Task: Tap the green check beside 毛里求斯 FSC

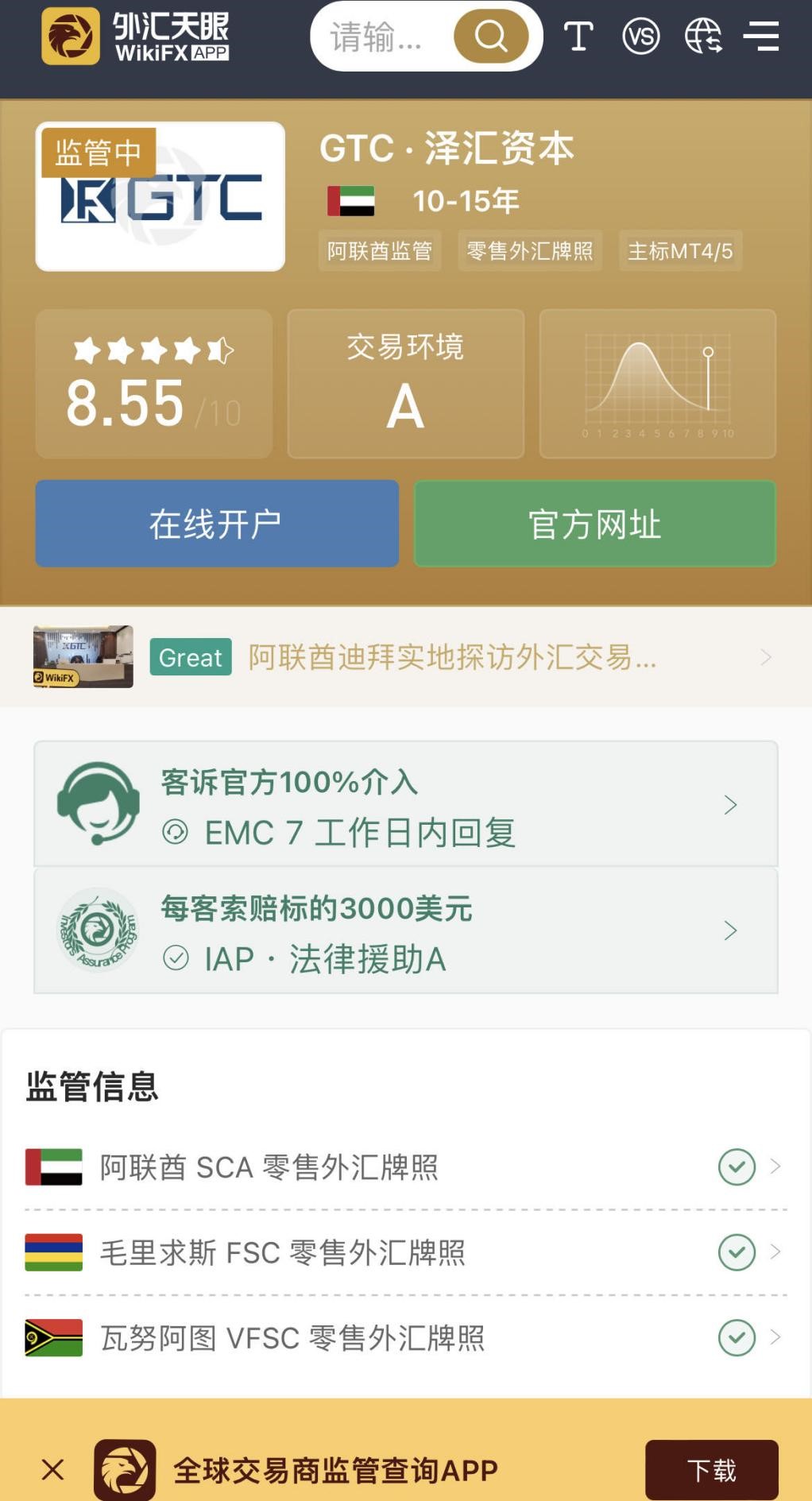Action: tap(737, 1252)
